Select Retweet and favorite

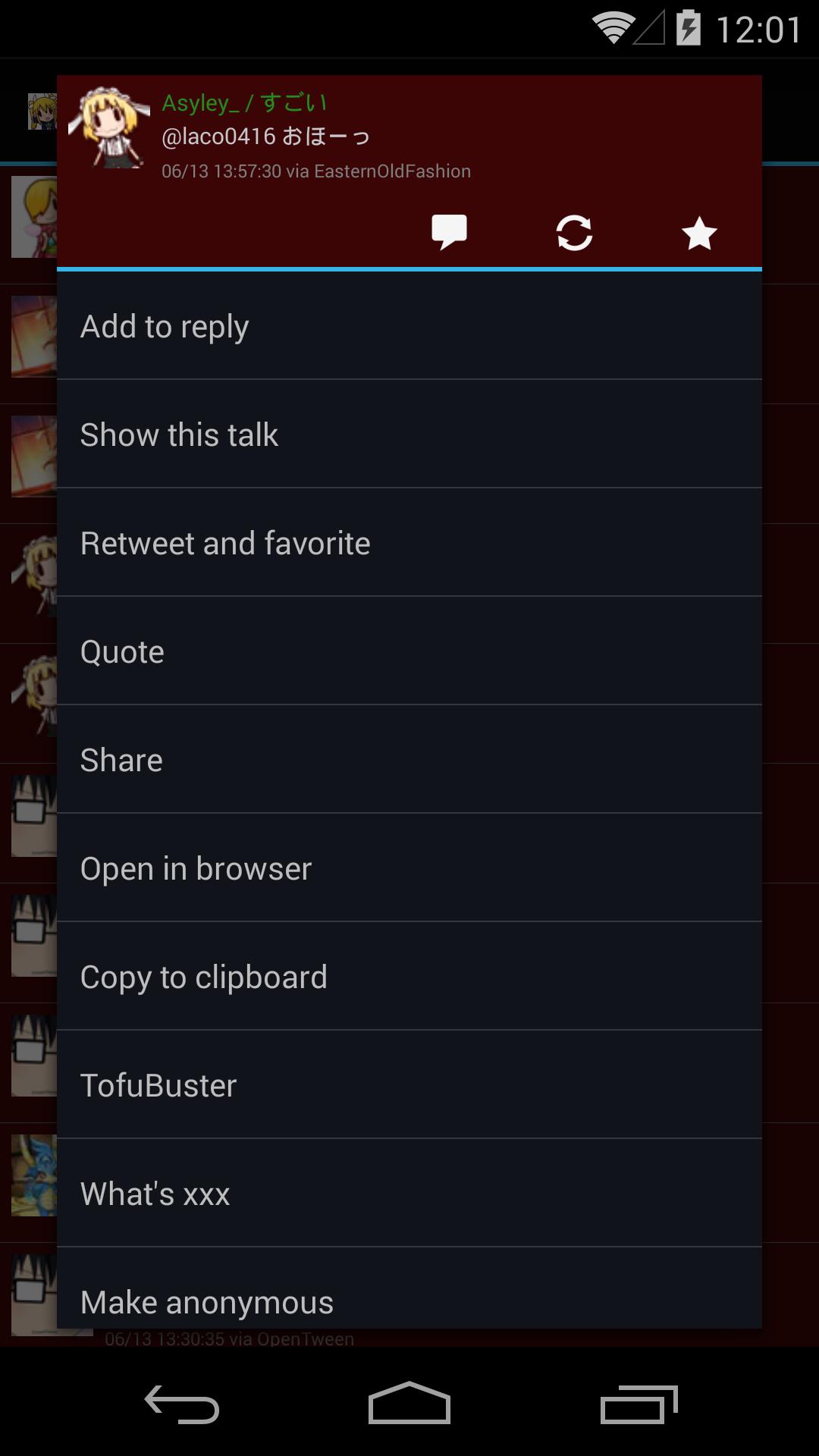click(x=409, y=543)
